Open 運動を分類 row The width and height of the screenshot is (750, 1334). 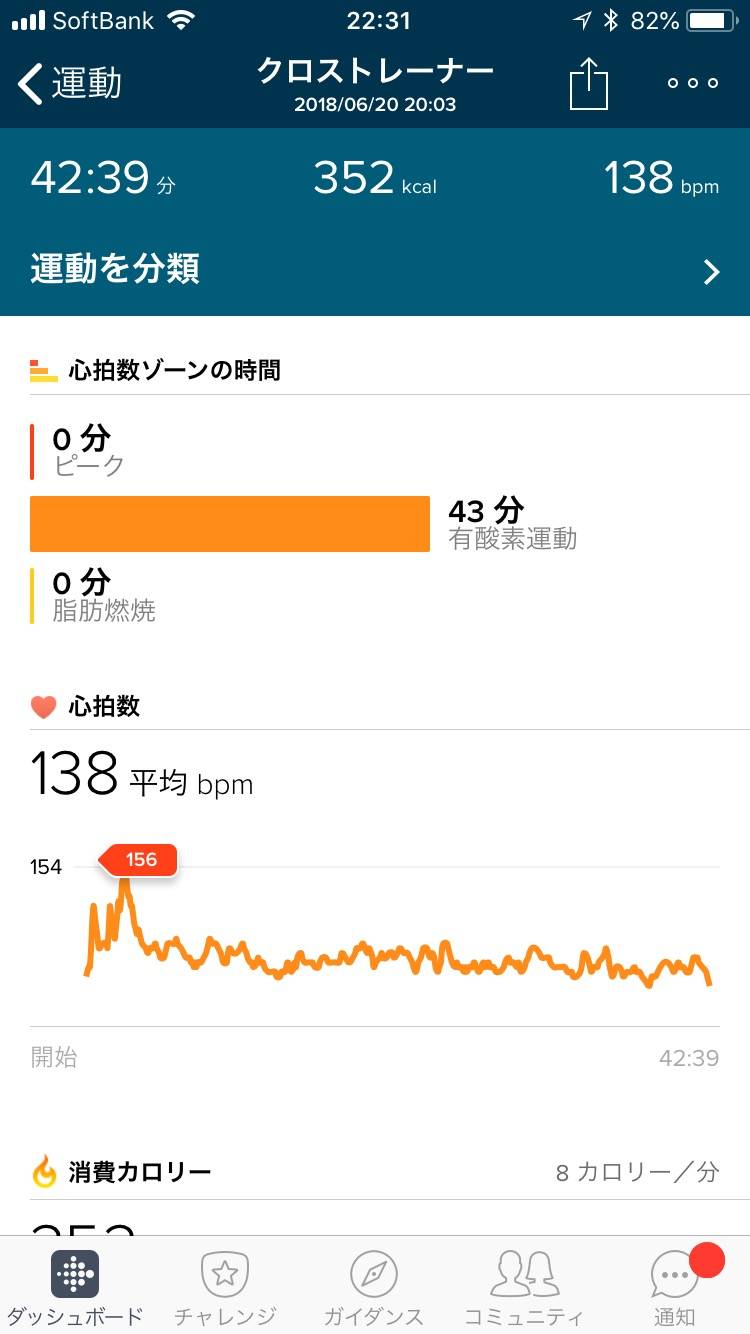[x=375, y=270]
